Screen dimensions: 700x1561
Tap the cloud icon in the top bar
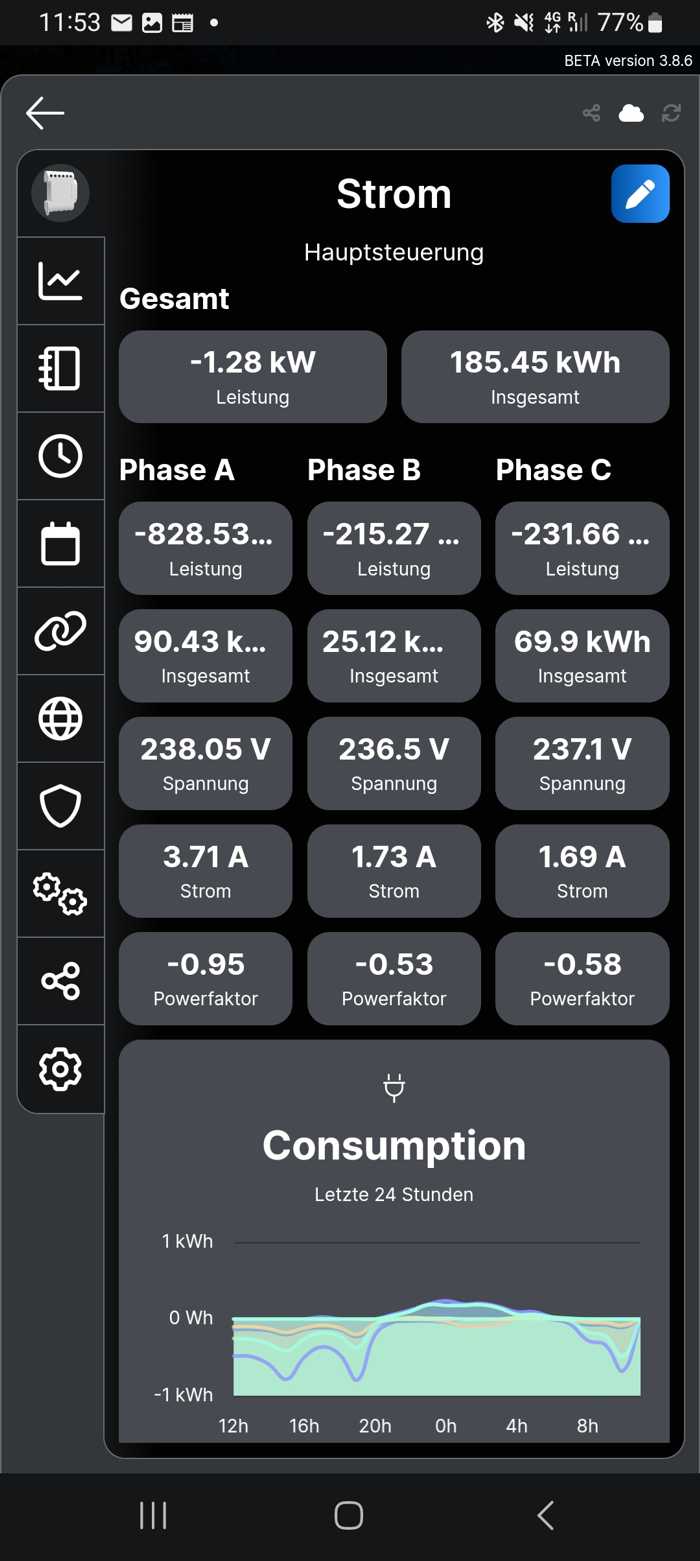tap(631, 113)
